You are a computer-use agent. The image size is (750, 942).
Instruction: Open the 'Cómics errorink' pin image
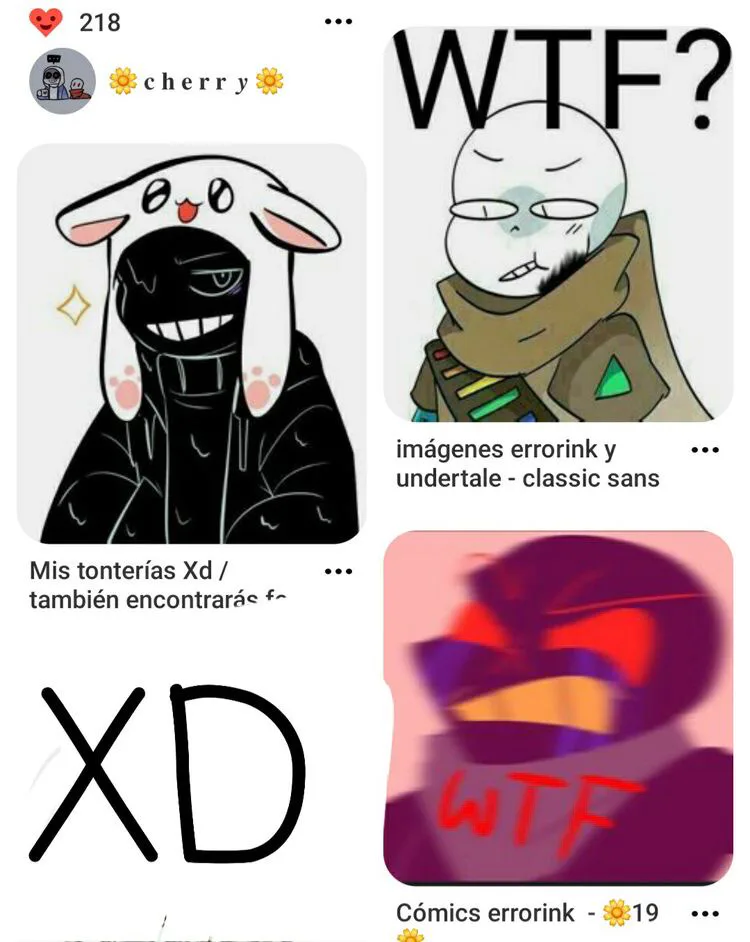[x=558, y=708]
